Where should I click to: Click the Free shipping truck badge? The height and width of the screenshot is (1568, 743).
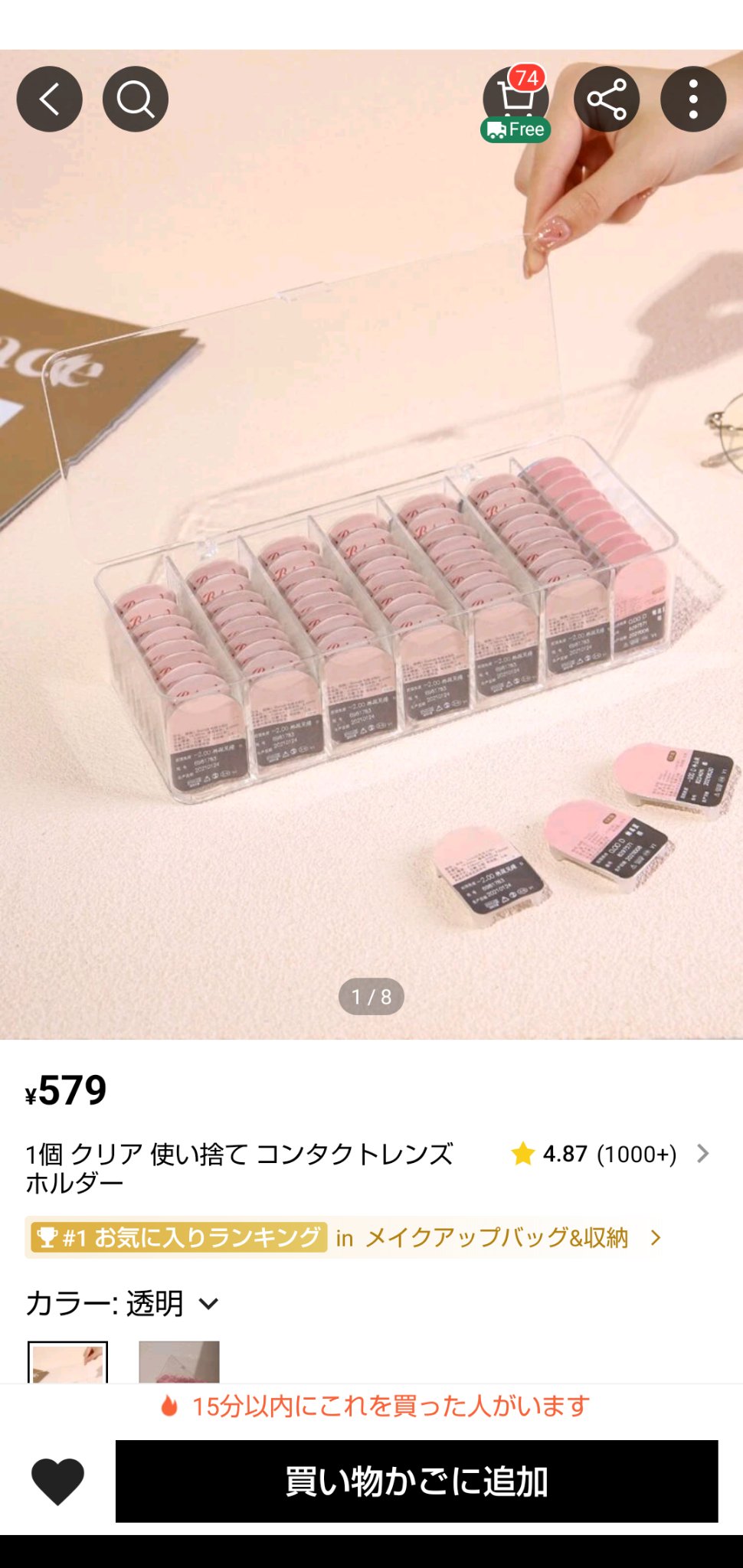tap(513, 129)
